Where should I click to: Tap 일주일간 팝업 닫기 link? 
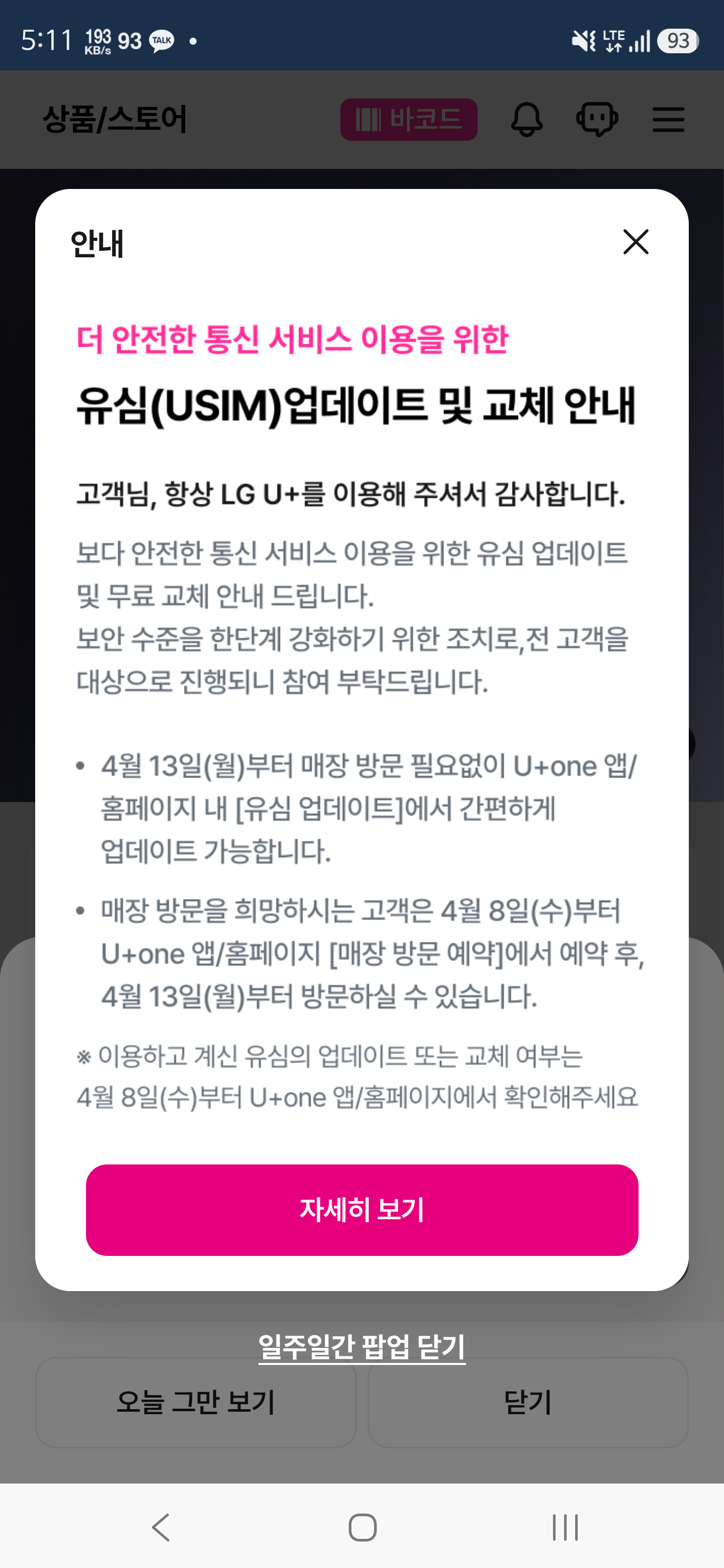pyautogui.click(x=361, y=1346)
